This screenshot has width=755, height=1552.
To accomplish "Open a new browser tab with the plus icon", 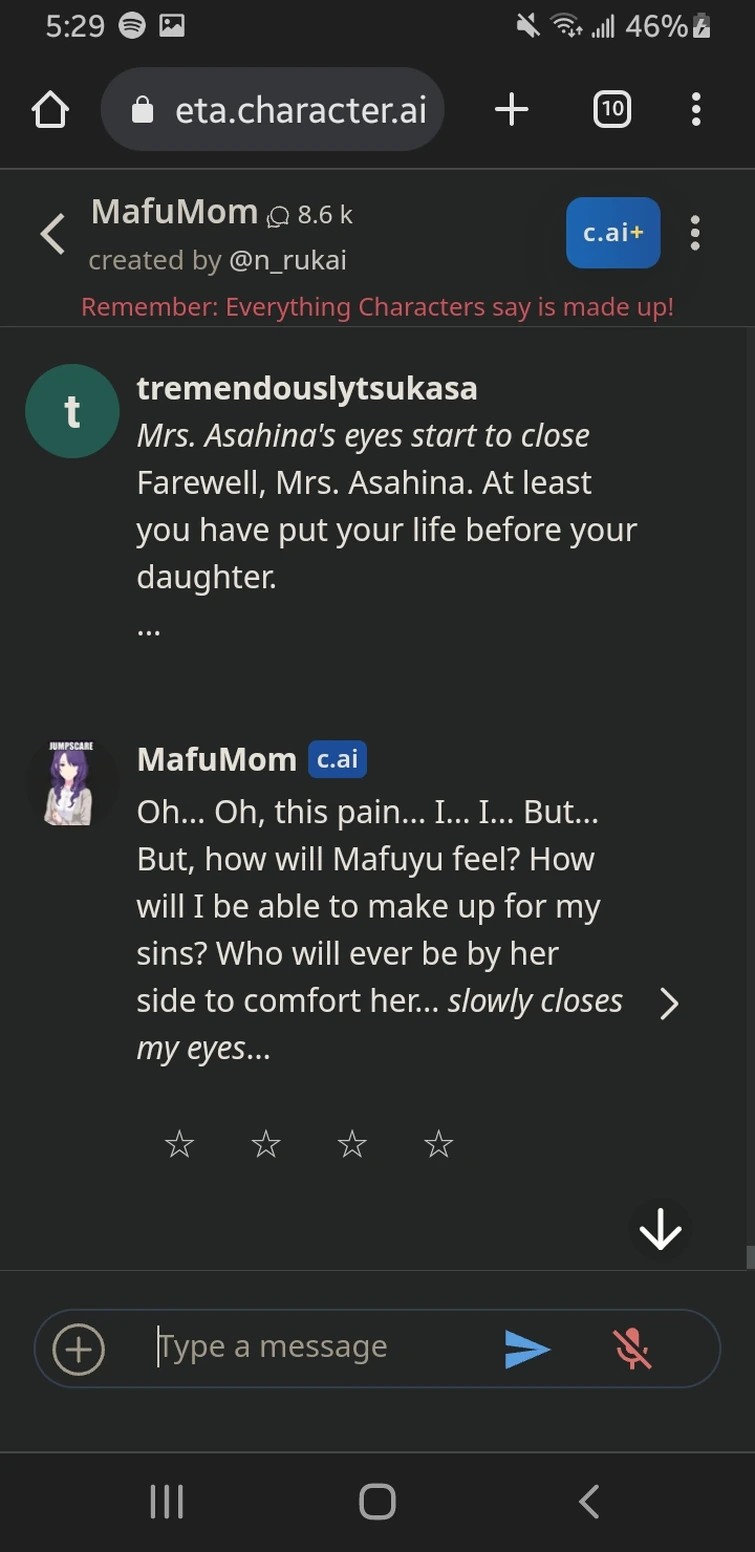I will 511,109.
